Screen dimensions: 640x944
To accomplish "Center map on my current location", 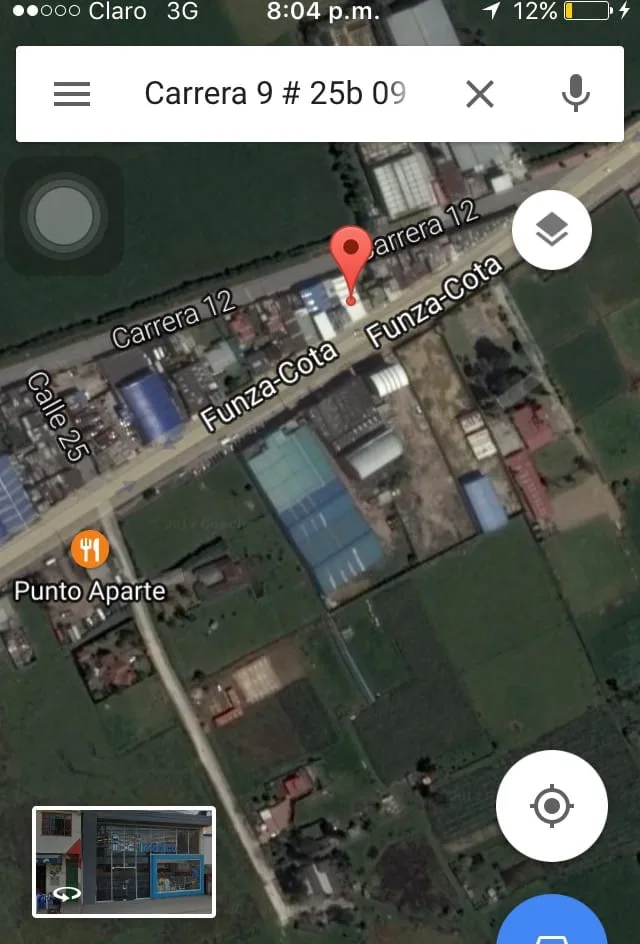I will click(x=552, y=806).
